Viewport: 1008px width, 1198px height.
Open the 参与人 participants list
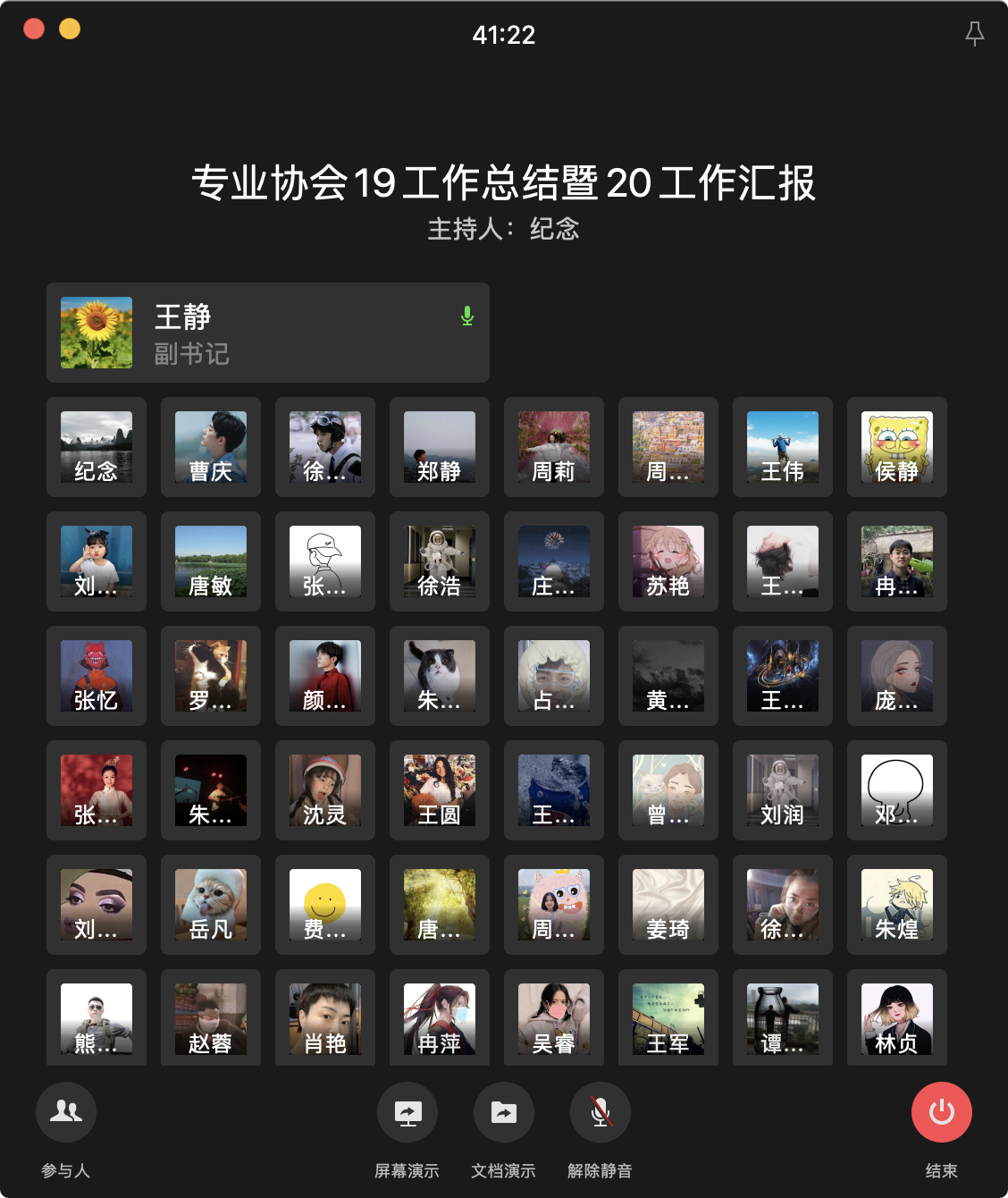tap(66, 1112)
